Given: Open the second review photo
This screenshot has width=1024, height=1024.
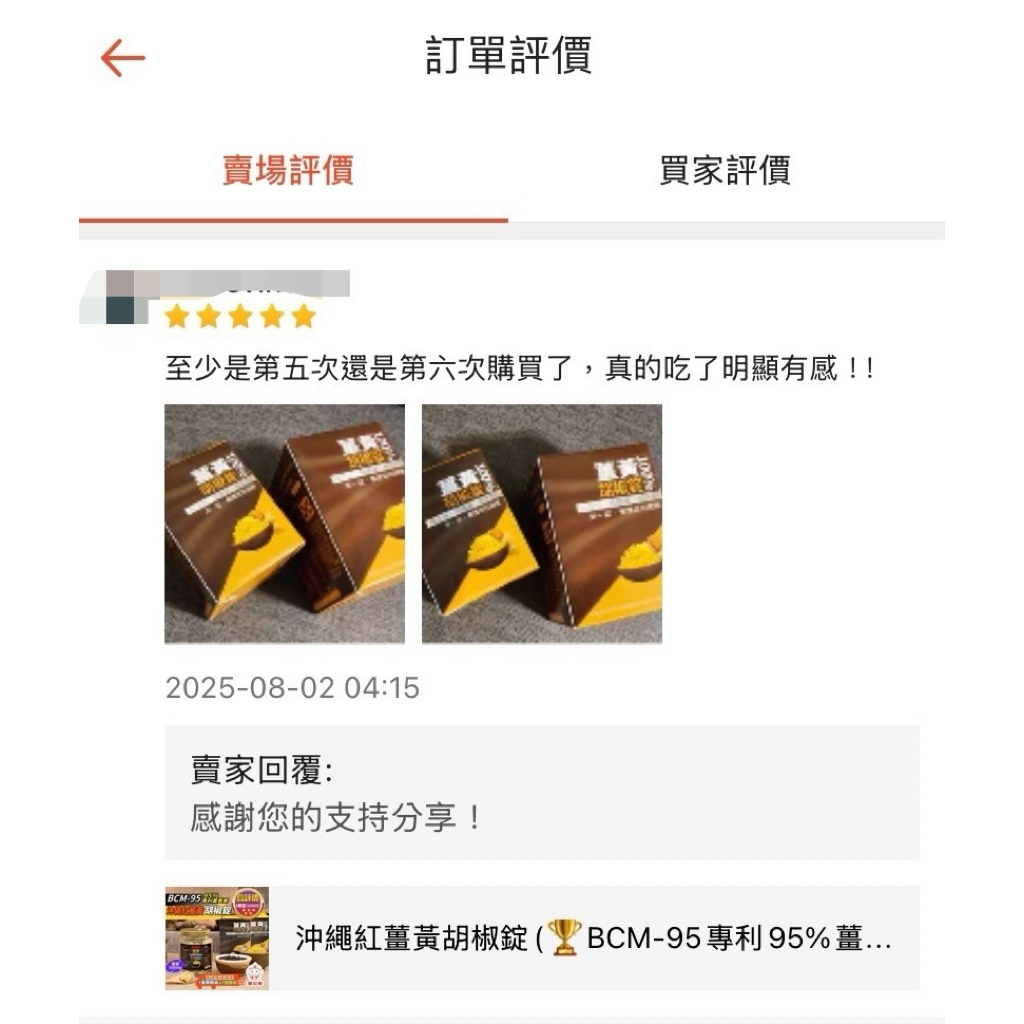Looking at the screenshot, I should pyautogui.click(x=542, y=524).
